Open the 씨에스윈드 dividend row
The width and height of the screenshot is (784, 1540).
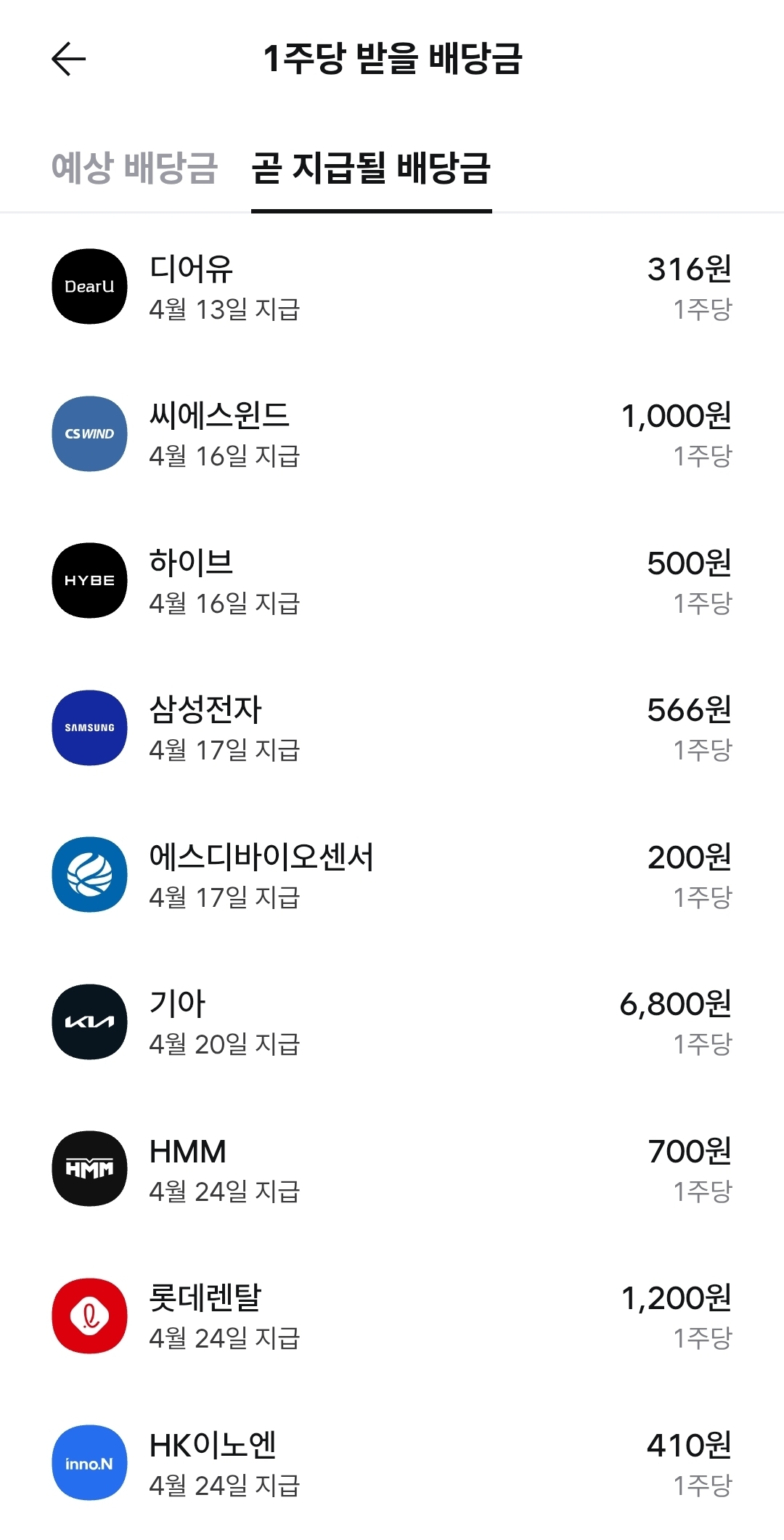point(392,434)
